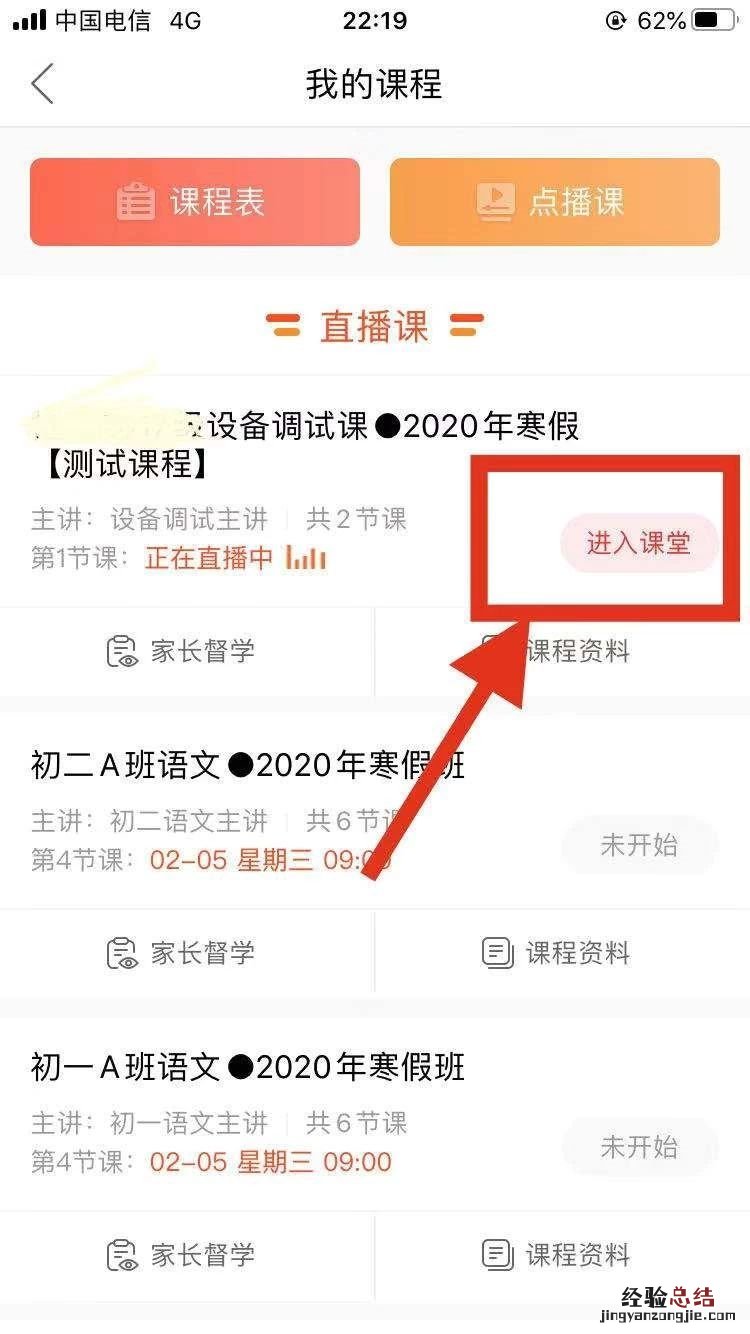The width and height of the screenshot is (750, 1334).
Task: Open the 点播课 on-demand lessons button
Action: [x=554, y=202]
